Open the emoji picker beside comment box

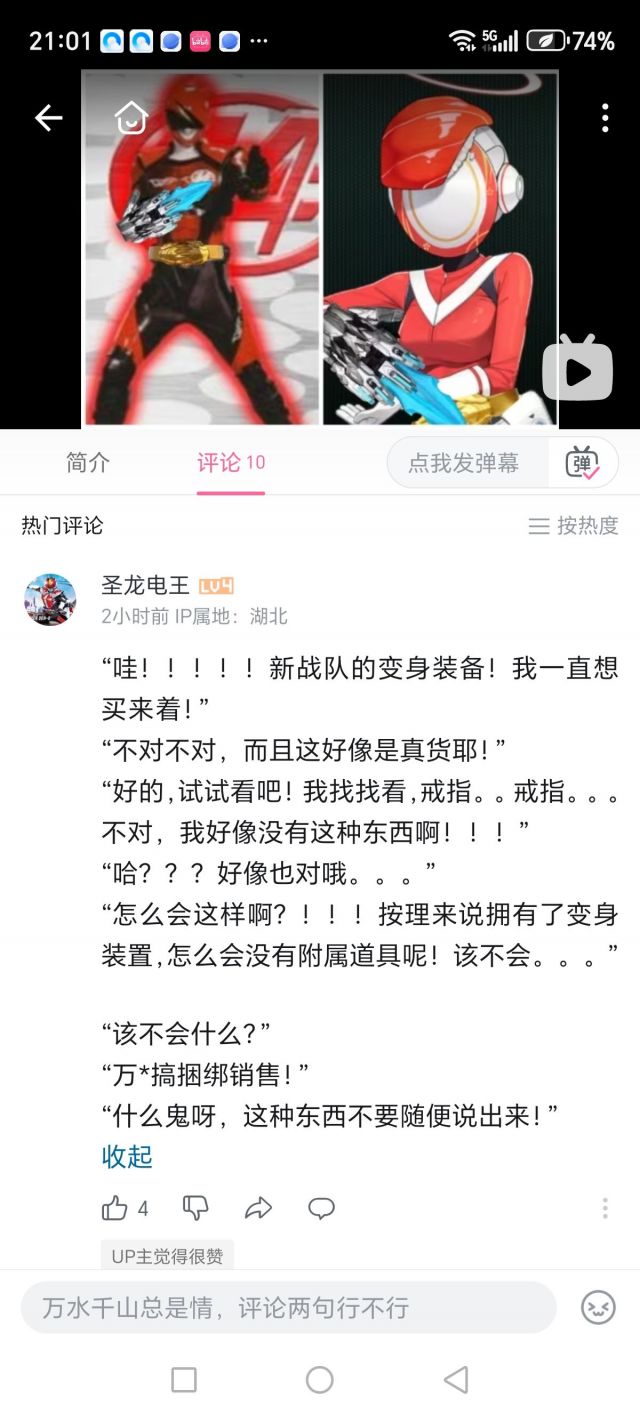tap(598, 1308)
